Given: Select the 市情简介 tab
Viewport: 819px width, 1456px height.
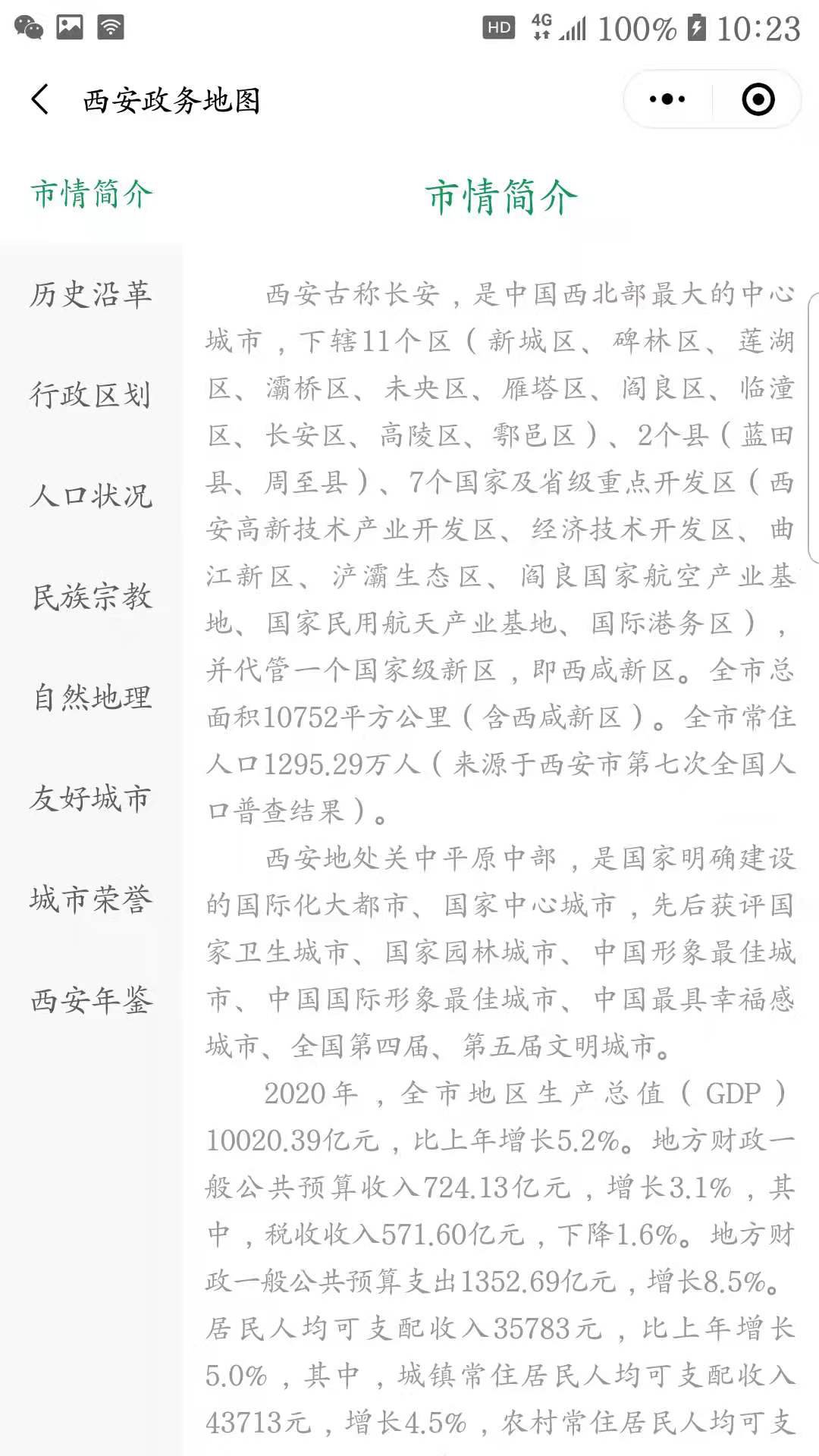Looking at the screenshot, I should coord(91,194).
